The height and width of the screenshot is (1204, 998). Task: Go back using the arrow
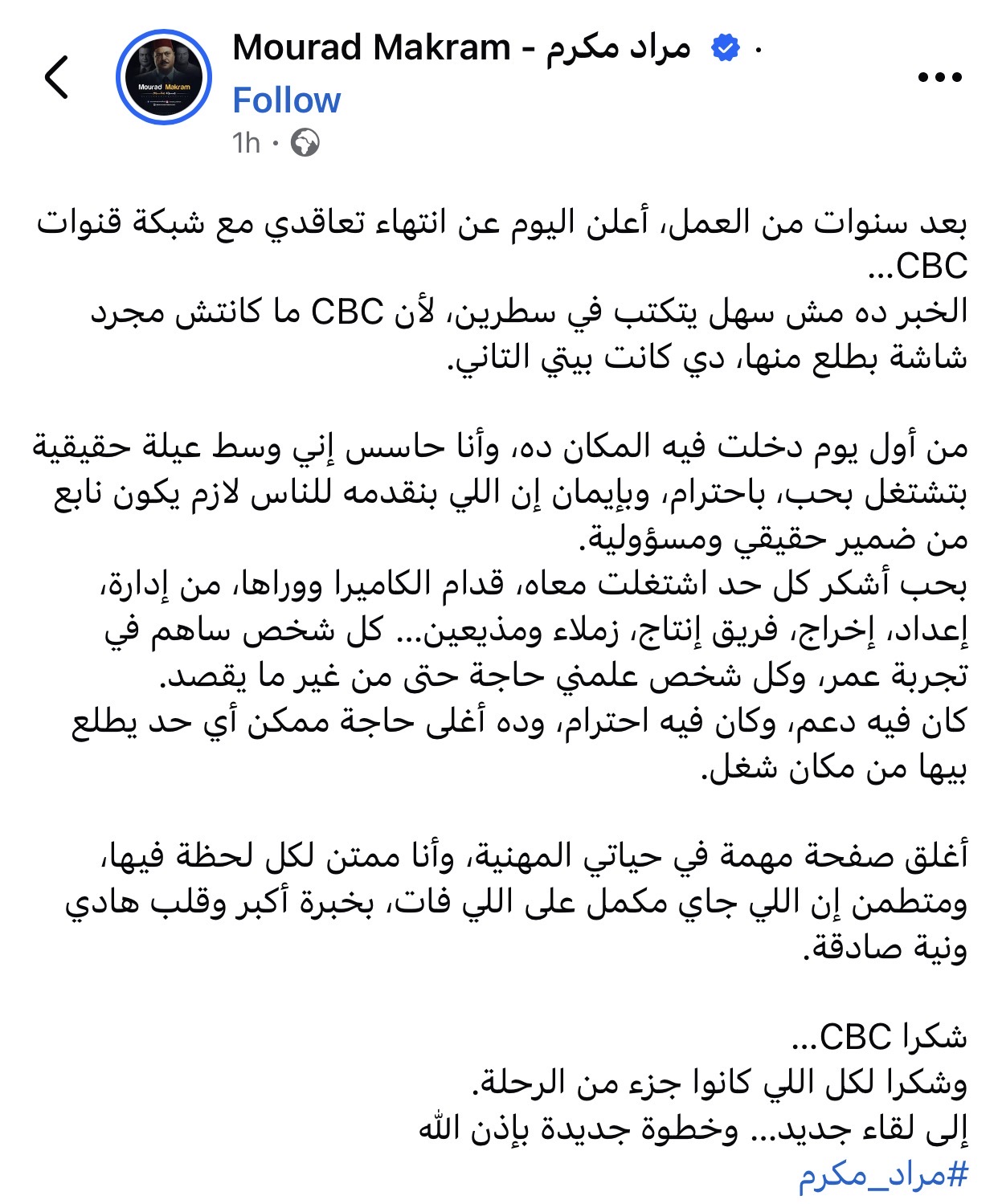(57, 78)
